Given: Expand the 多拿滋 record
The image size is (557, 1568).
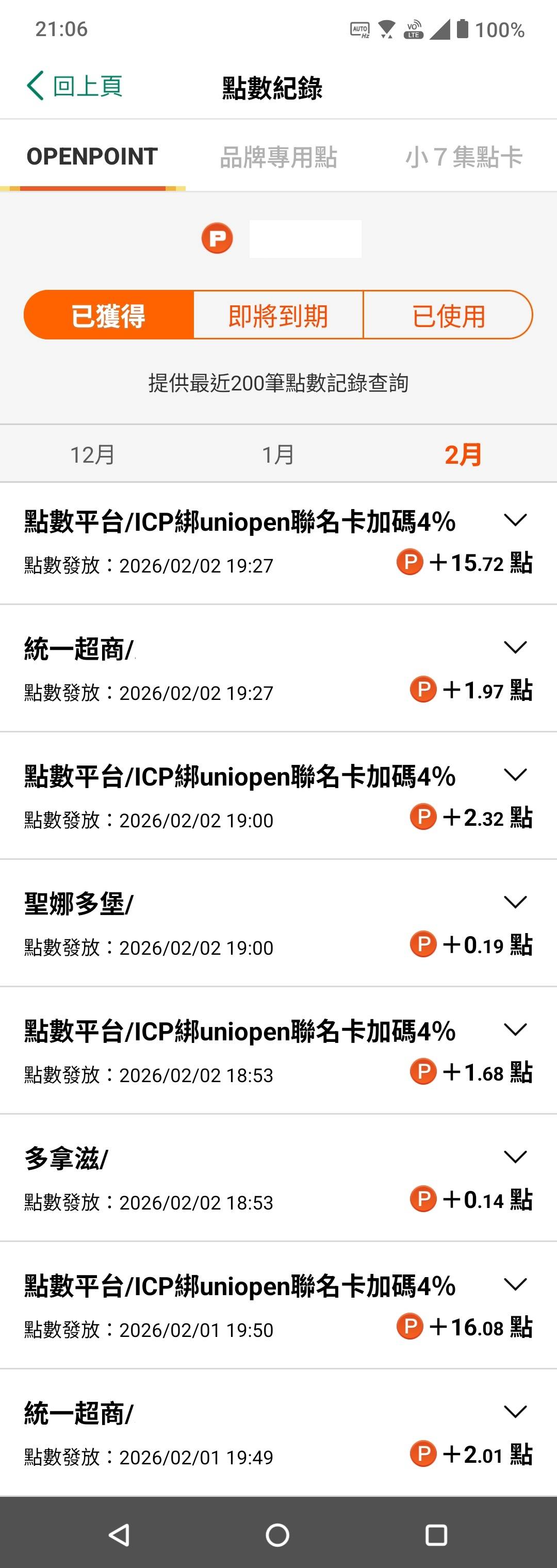Looking at the screenshot, I should click(515, 1156).
